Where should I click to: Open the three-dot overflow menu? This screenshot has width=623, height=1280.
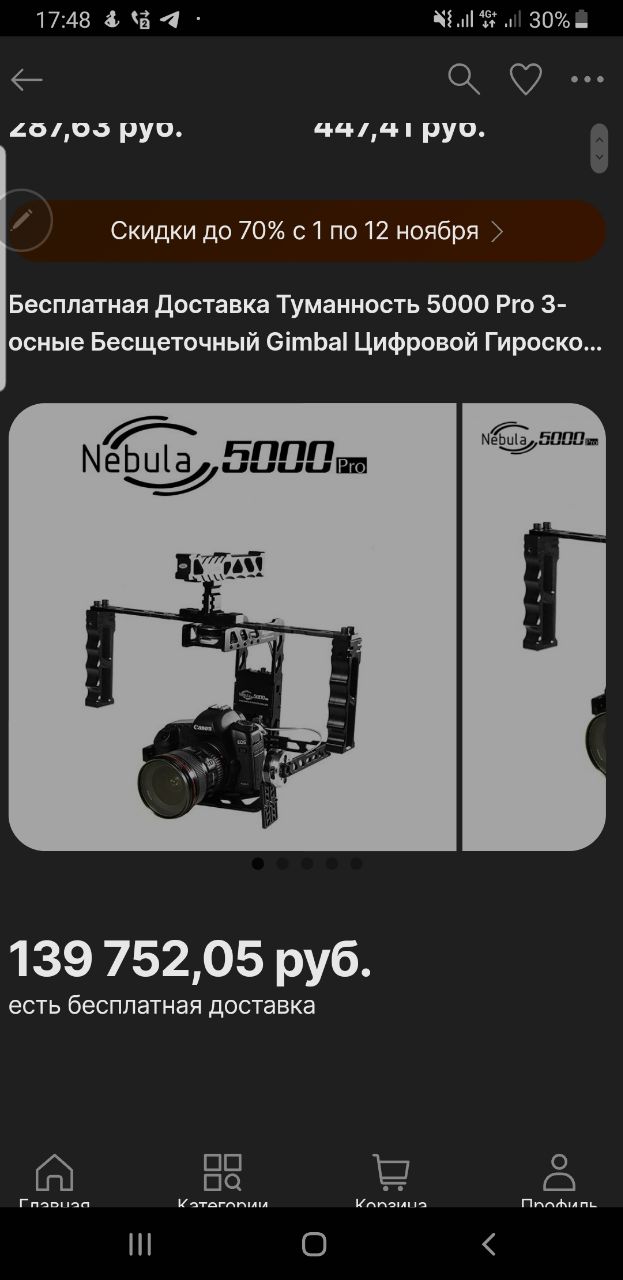point(587,80)
